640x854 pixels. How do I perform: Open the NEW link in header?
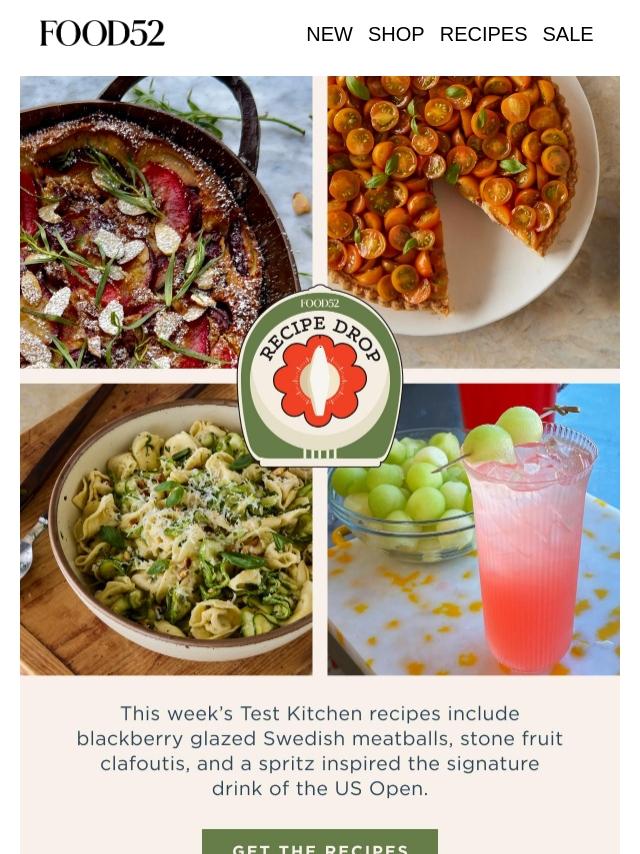point(329,34)
